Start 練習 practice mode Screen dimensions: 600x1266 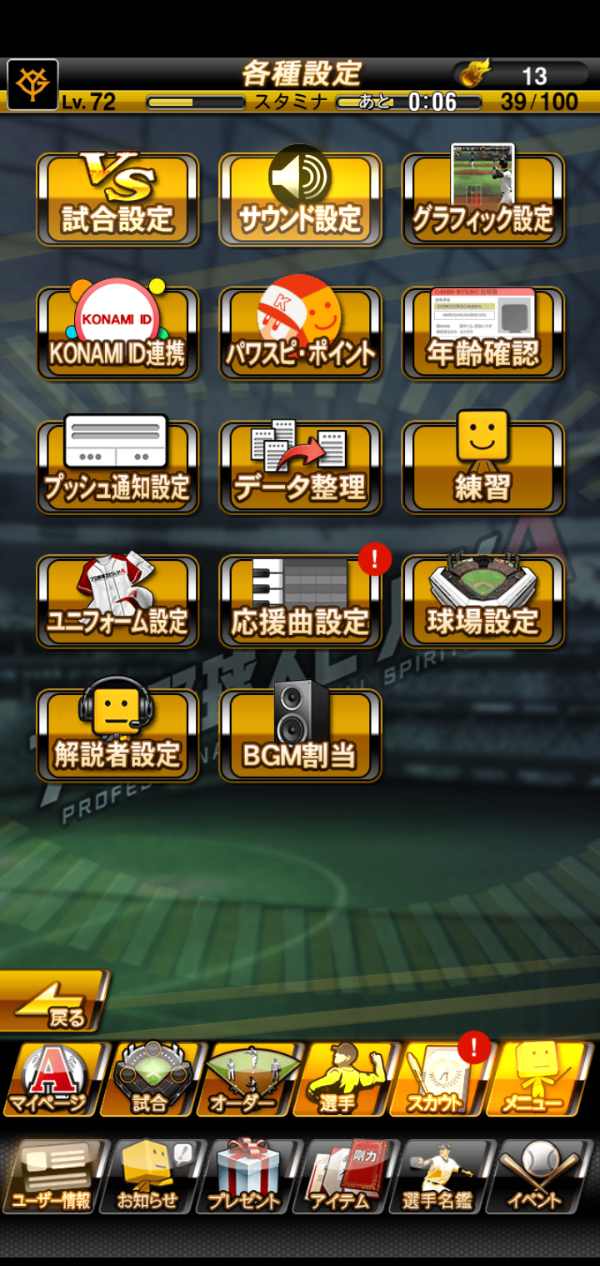(483, 467)
